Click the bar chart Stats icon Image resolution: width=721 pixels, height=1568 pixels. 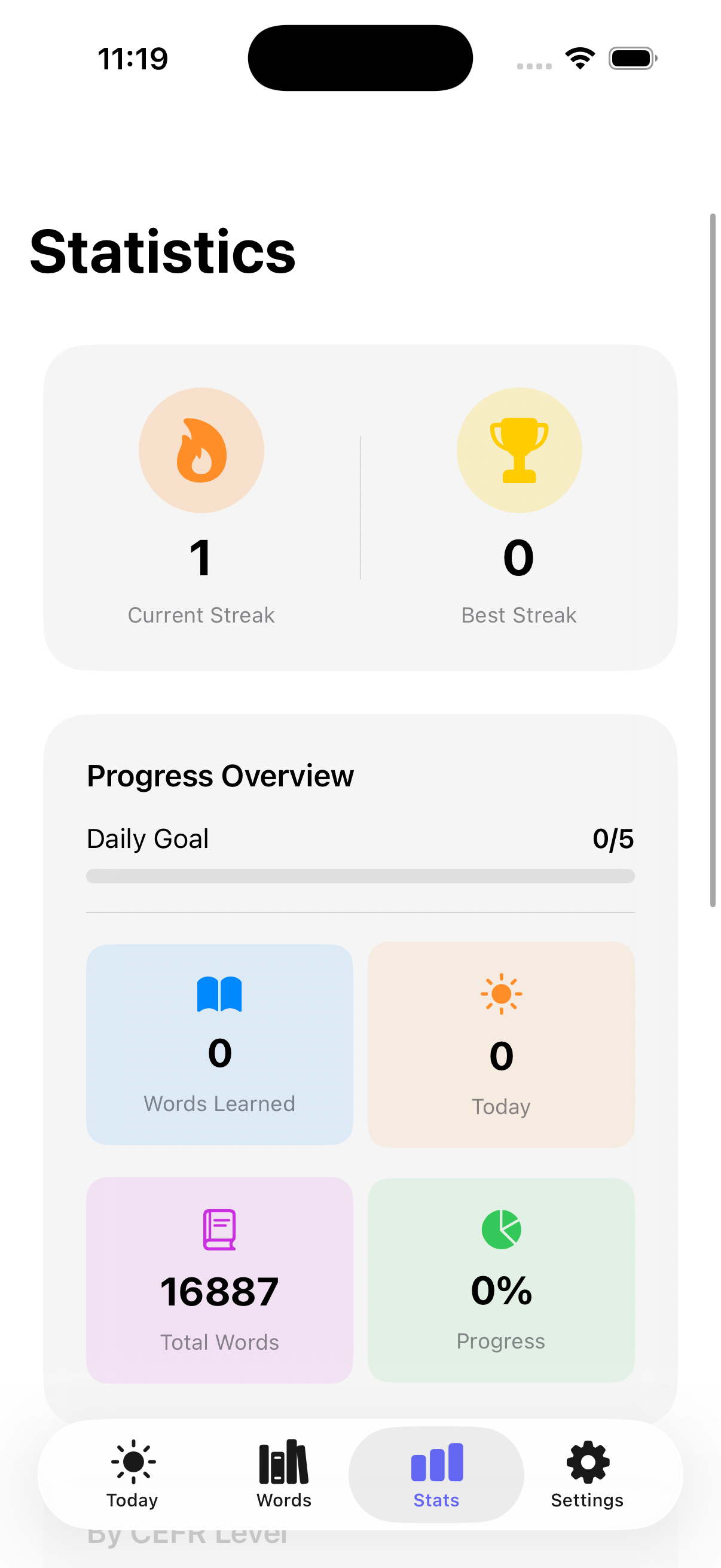(x=436, y=1460)
